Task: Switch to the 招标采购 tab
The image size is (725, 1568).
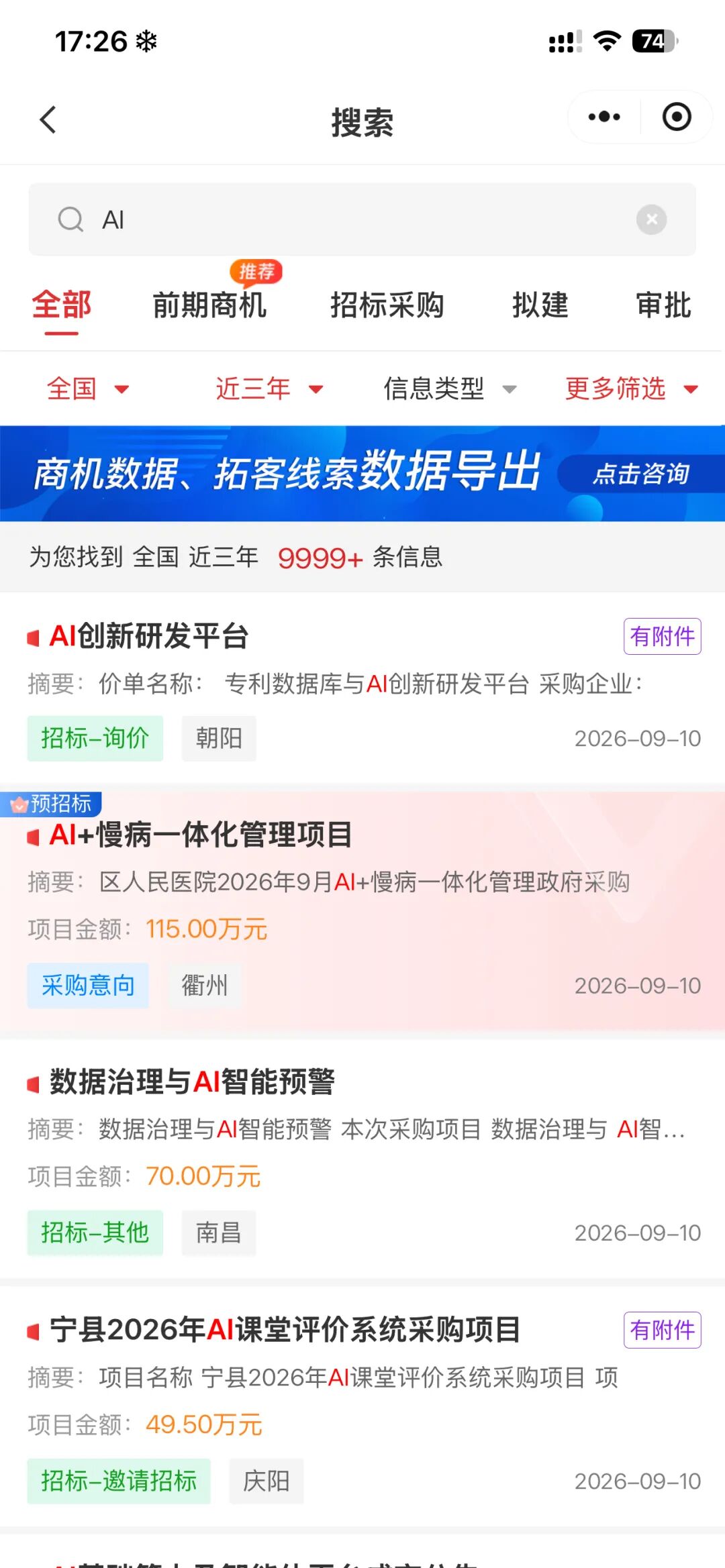Action: (387, 305)
